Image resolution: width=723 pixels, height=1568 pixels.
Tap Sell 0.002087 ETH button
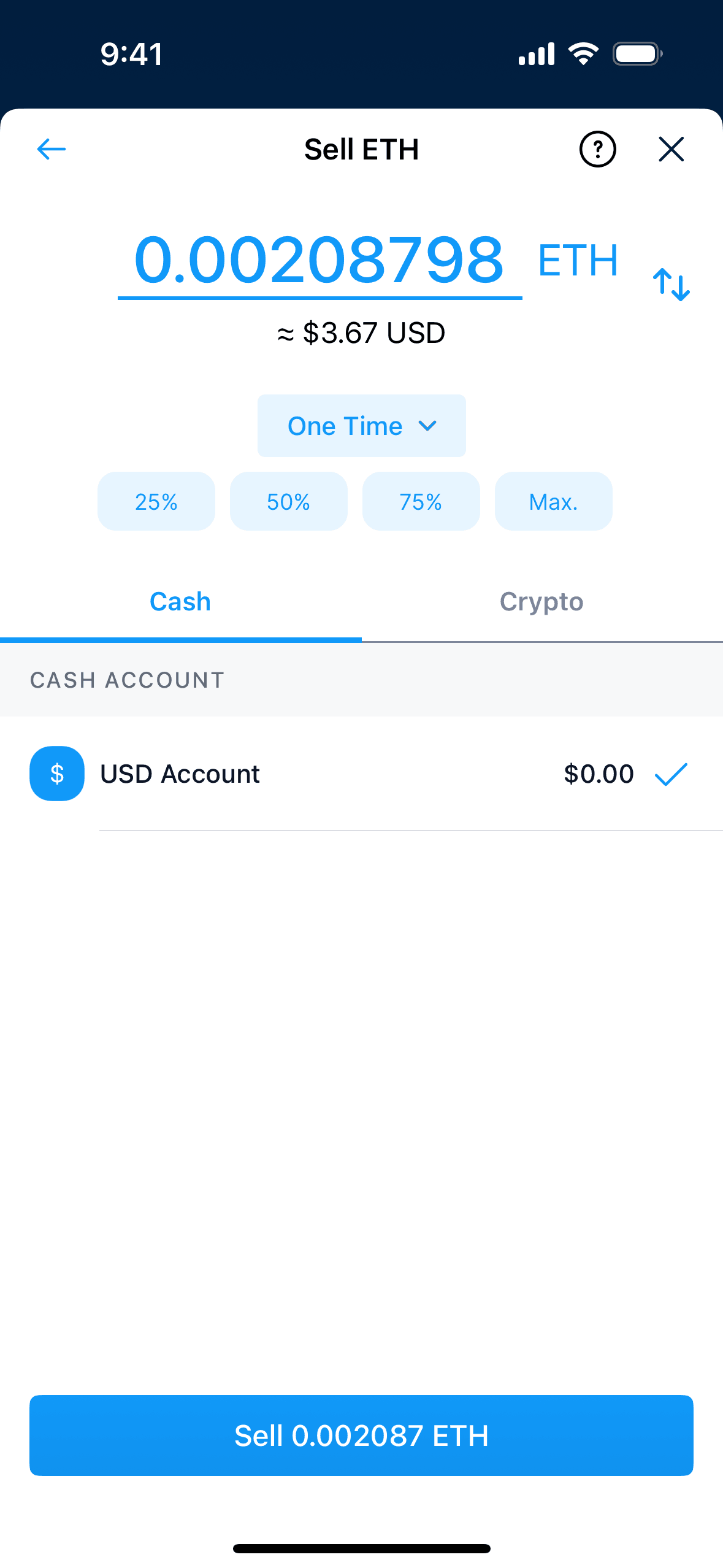click(361, 1435)
